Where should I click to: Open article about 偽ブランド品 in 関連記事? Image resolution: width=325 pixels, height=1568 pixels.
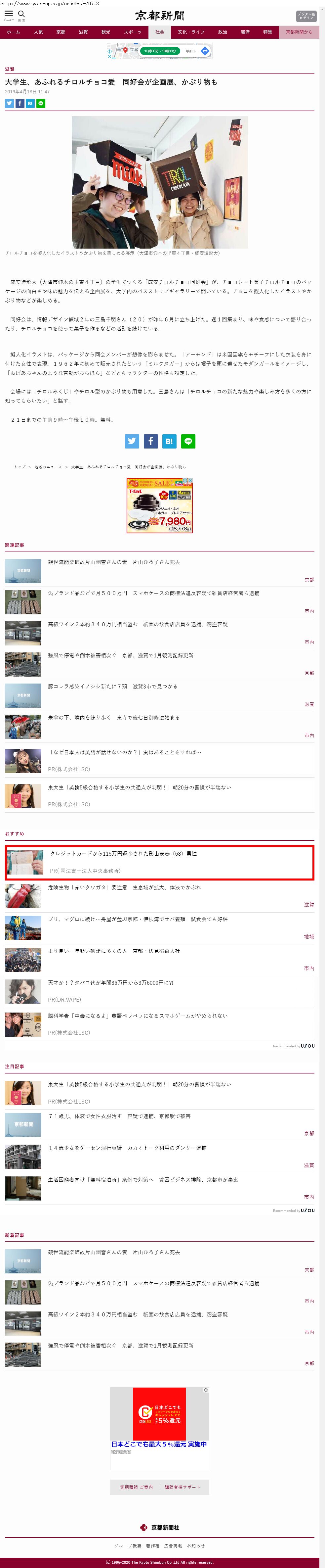[154, 593]
